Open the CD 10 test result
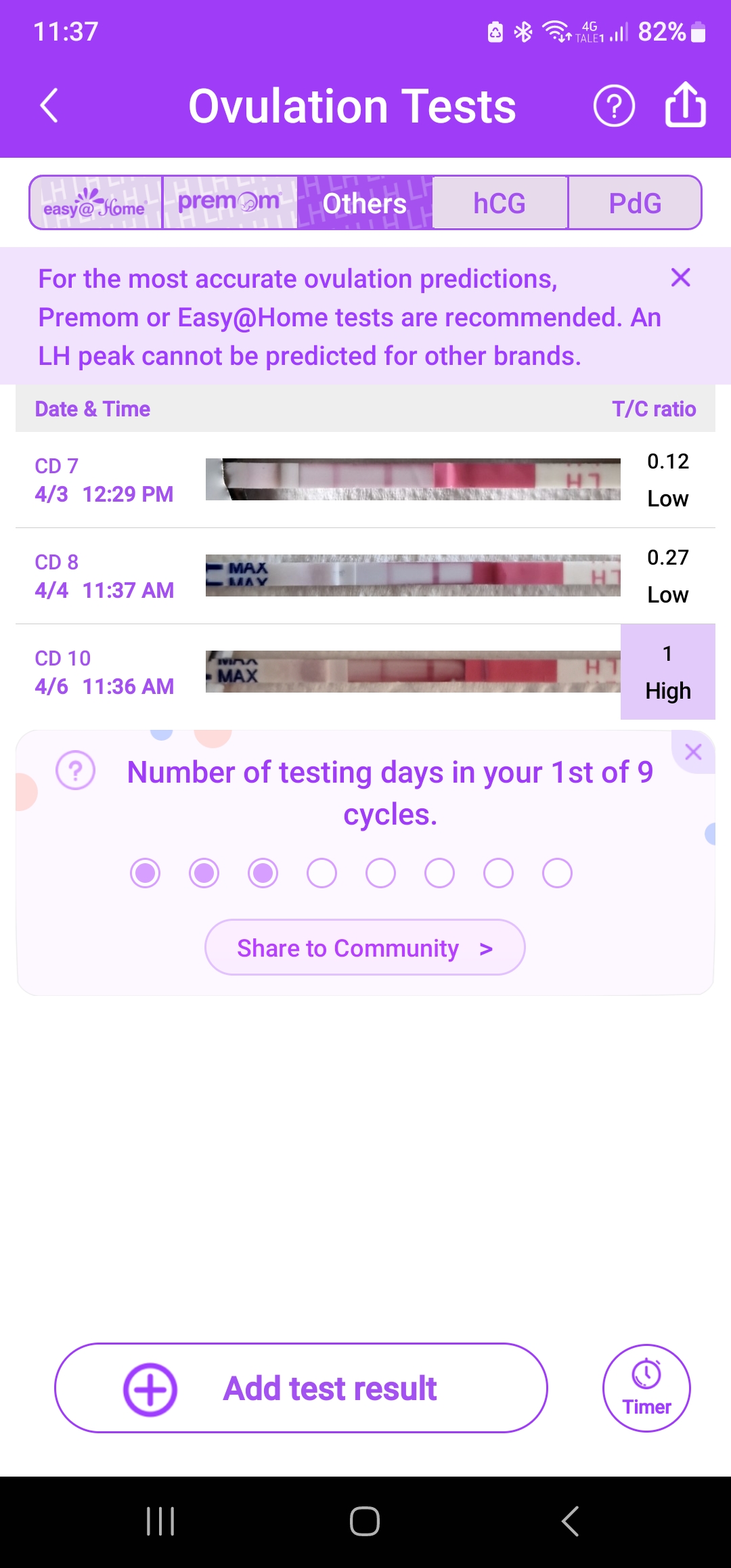This screenshot has height=1568, width=731. (x=365, y=672)
